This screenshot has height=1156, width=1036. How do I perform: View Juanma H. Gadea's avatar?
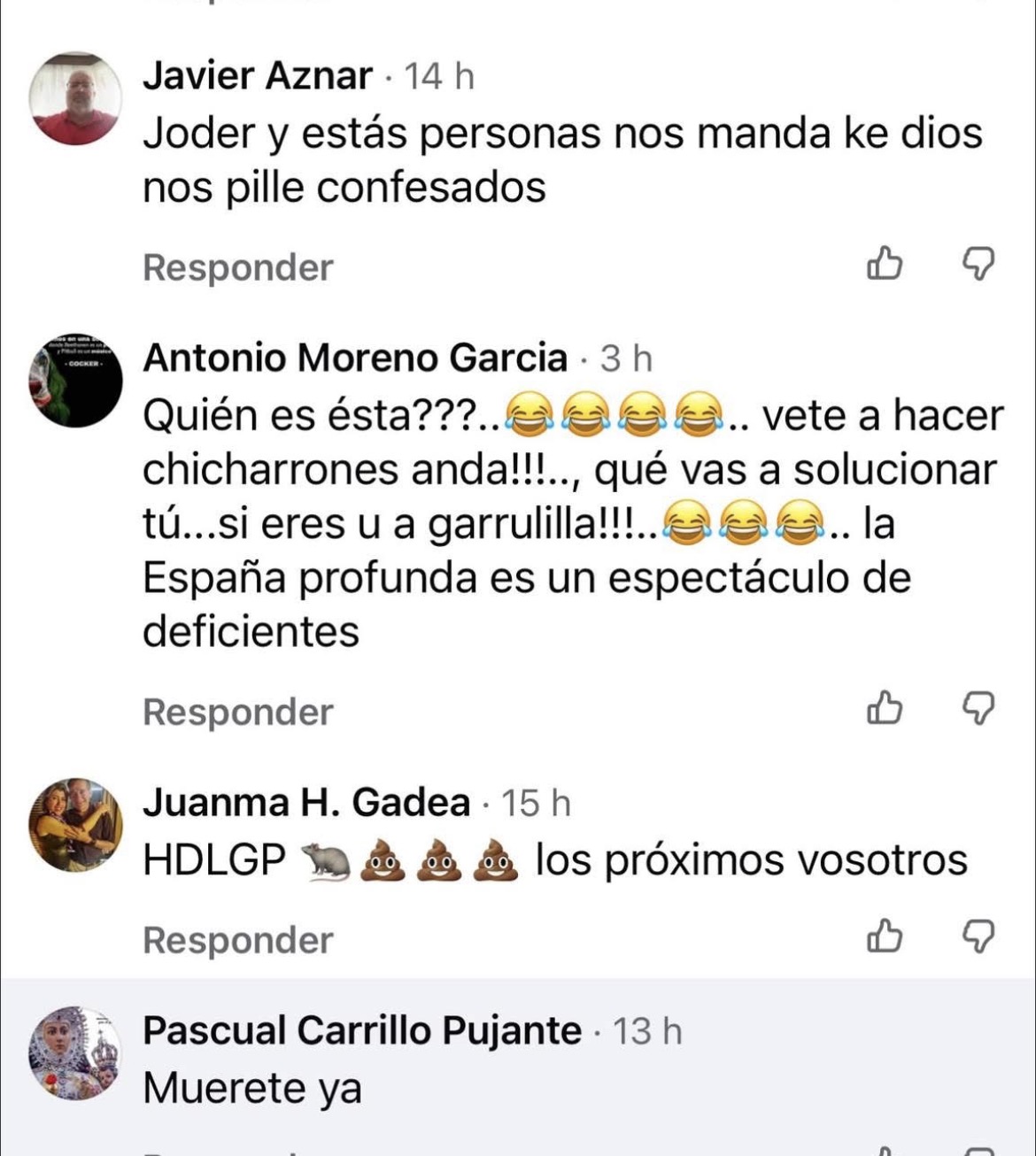click(x=75, y=826)
